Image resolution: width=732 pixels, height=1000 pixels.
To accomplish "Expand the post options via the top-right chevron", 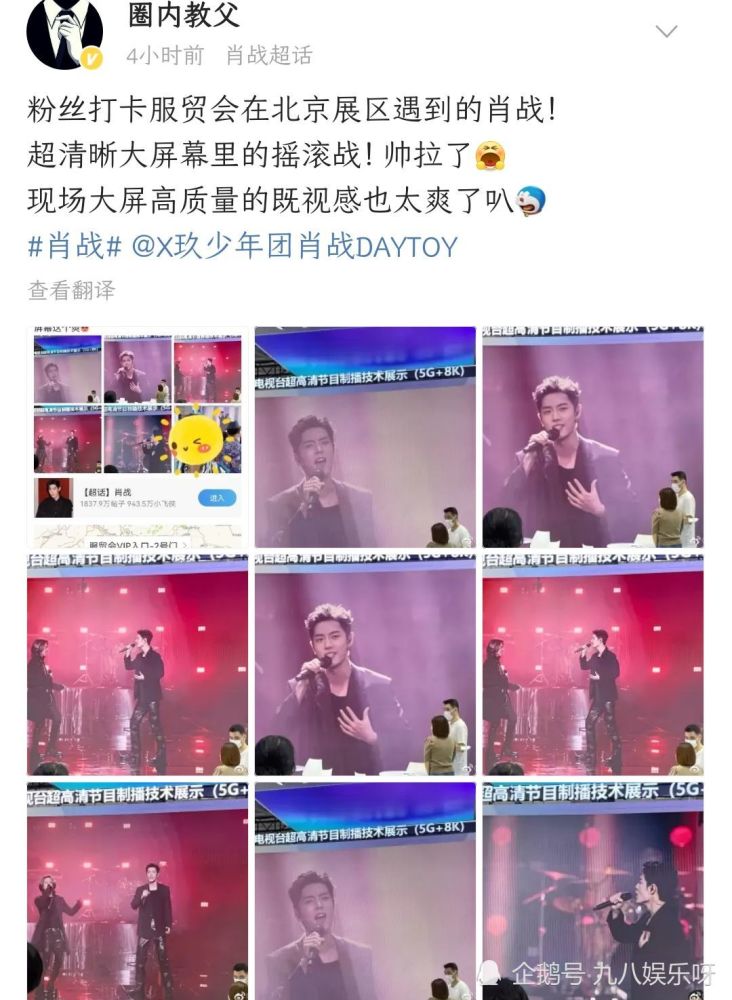I will coord(667,30).
